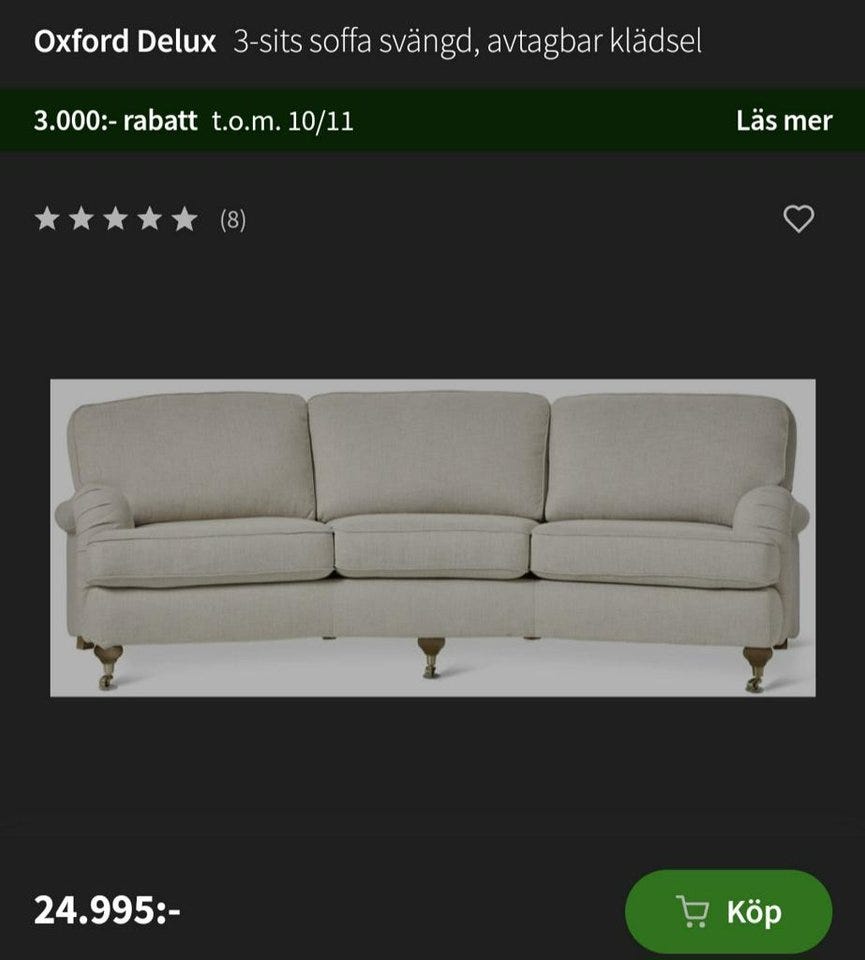Screen dimensions: 865x960
Task: Open the (8) reviews link
Action: (232, 219)
